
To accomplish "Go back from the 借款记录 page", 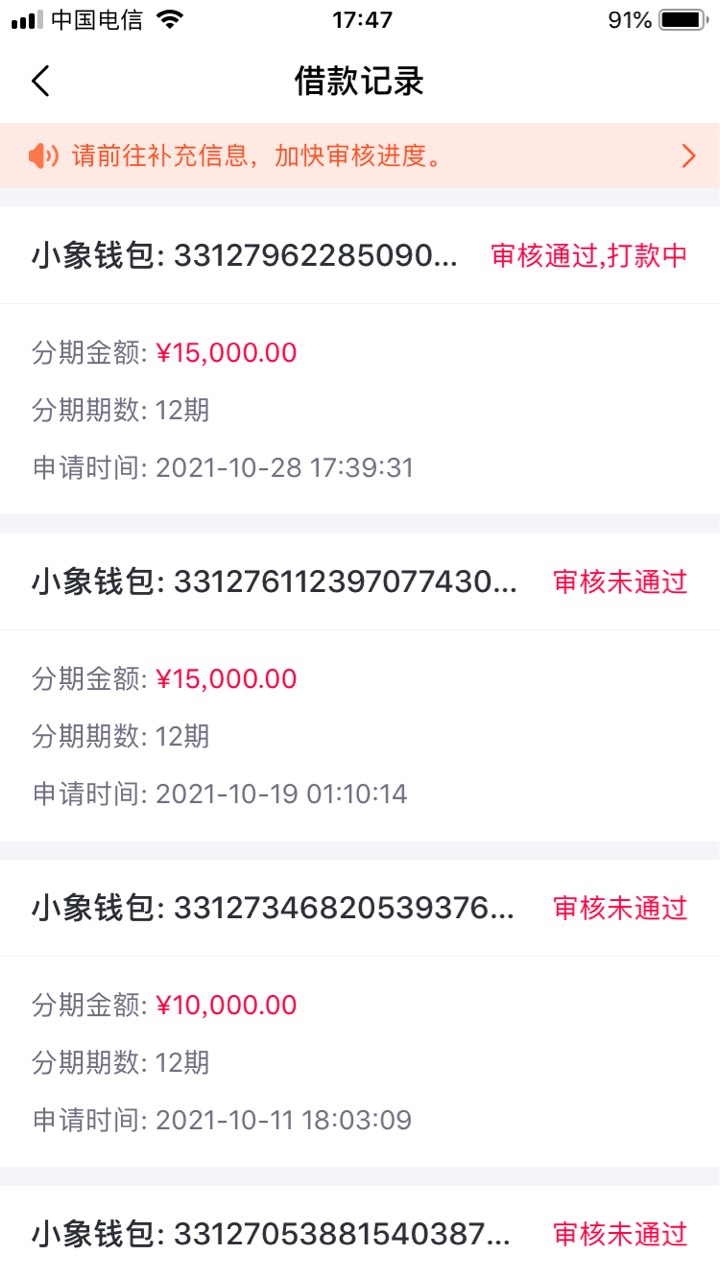I will tap(40, 80).
